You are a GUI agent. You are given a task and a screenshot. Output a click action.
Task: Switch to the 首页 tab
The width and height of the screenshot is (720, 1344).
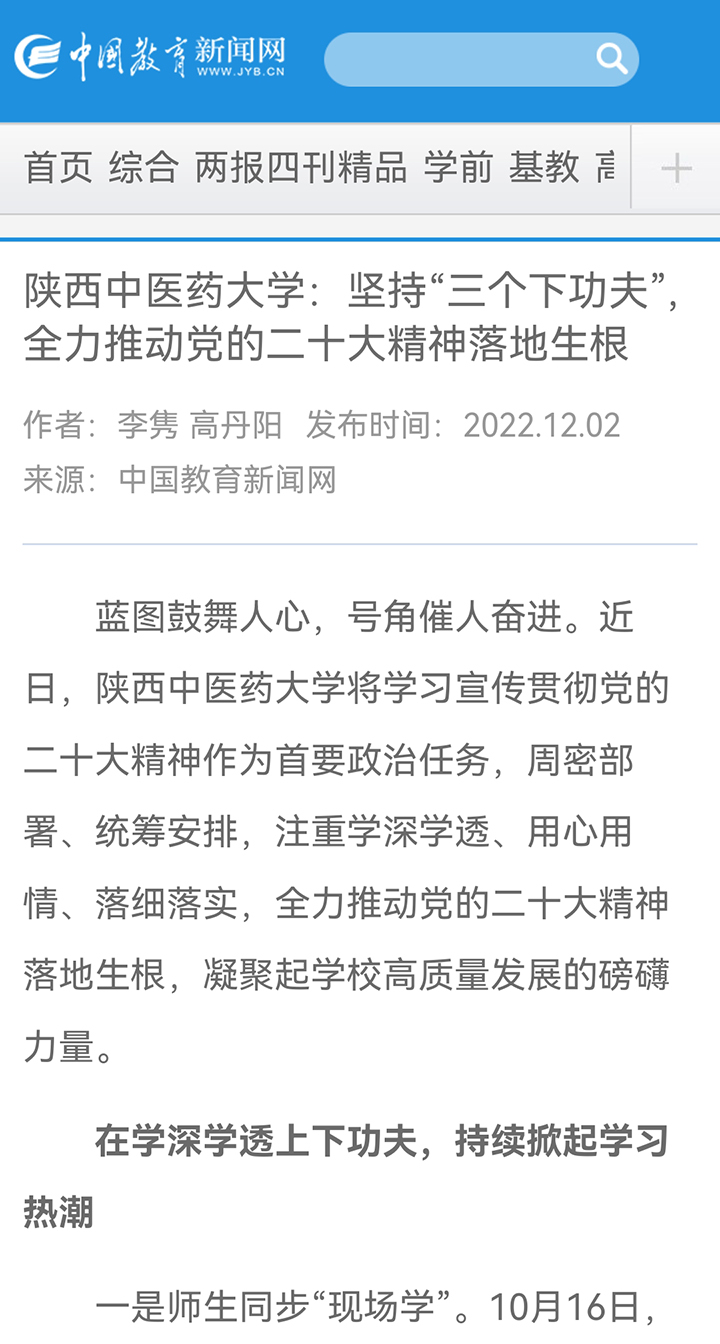pyautogui.click(x=58, y=167)
